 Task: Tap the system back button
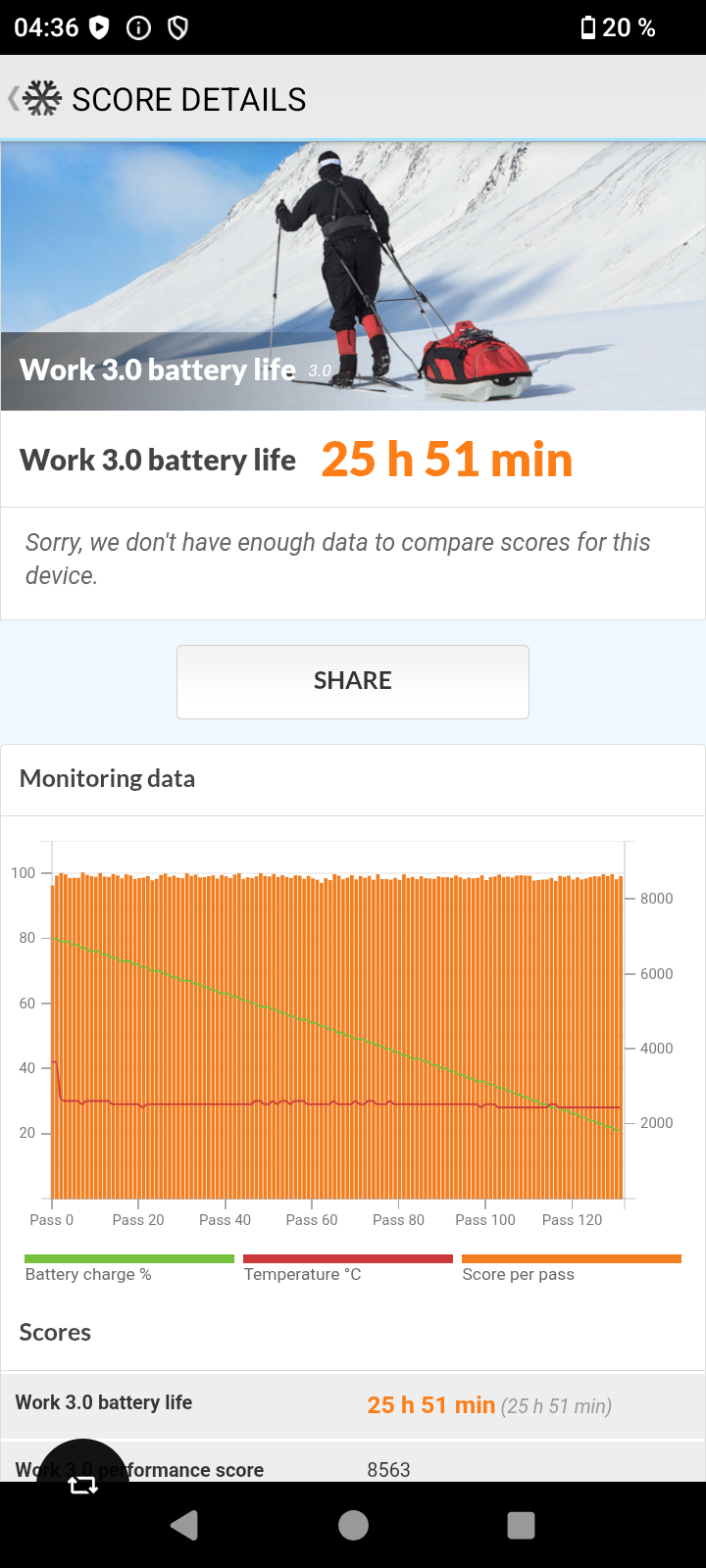[x=184, y=1525]
